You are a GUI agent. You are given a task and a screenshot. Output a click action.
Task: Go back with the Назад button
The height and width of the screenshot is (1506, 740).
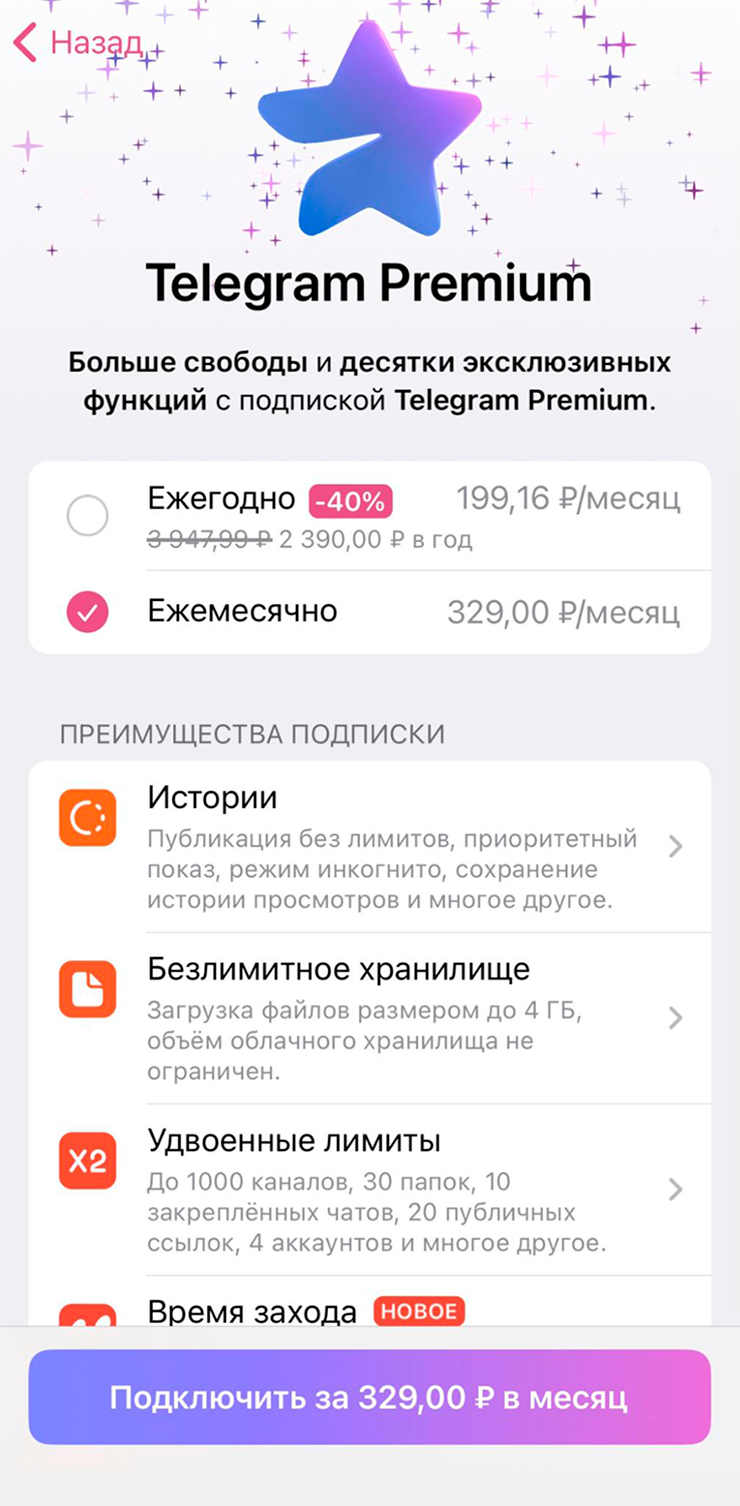(76, 43)
